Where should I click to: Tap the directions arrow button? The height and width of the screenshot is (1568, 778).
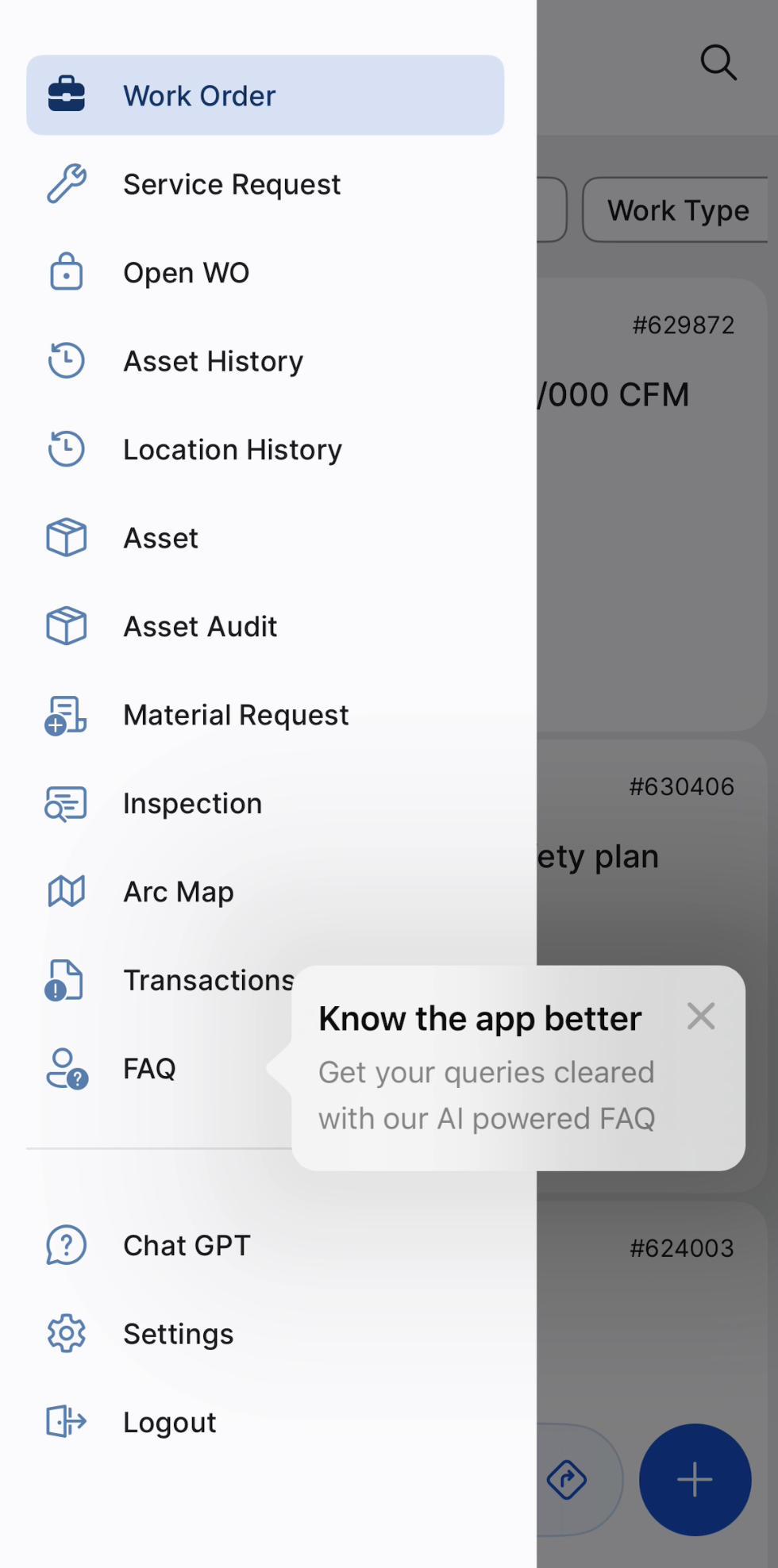coord(567,1479)
